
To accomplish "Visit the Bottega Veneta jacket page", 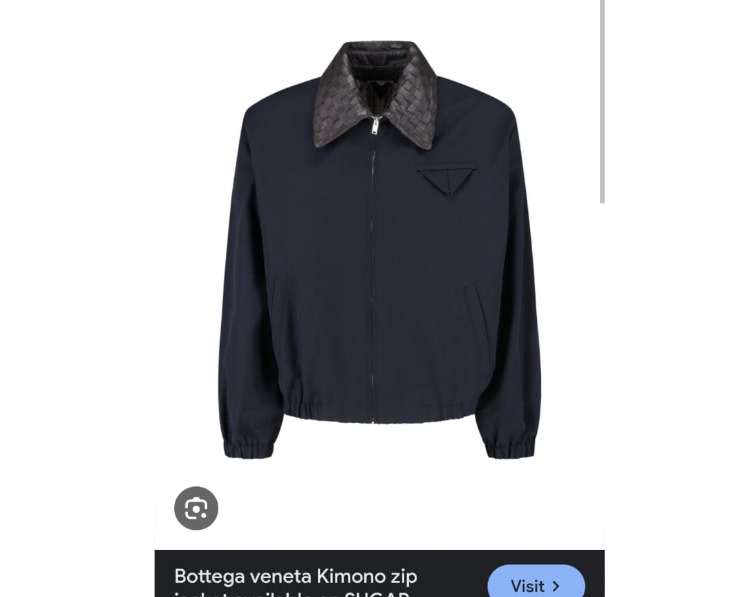I will click(535, 584).
